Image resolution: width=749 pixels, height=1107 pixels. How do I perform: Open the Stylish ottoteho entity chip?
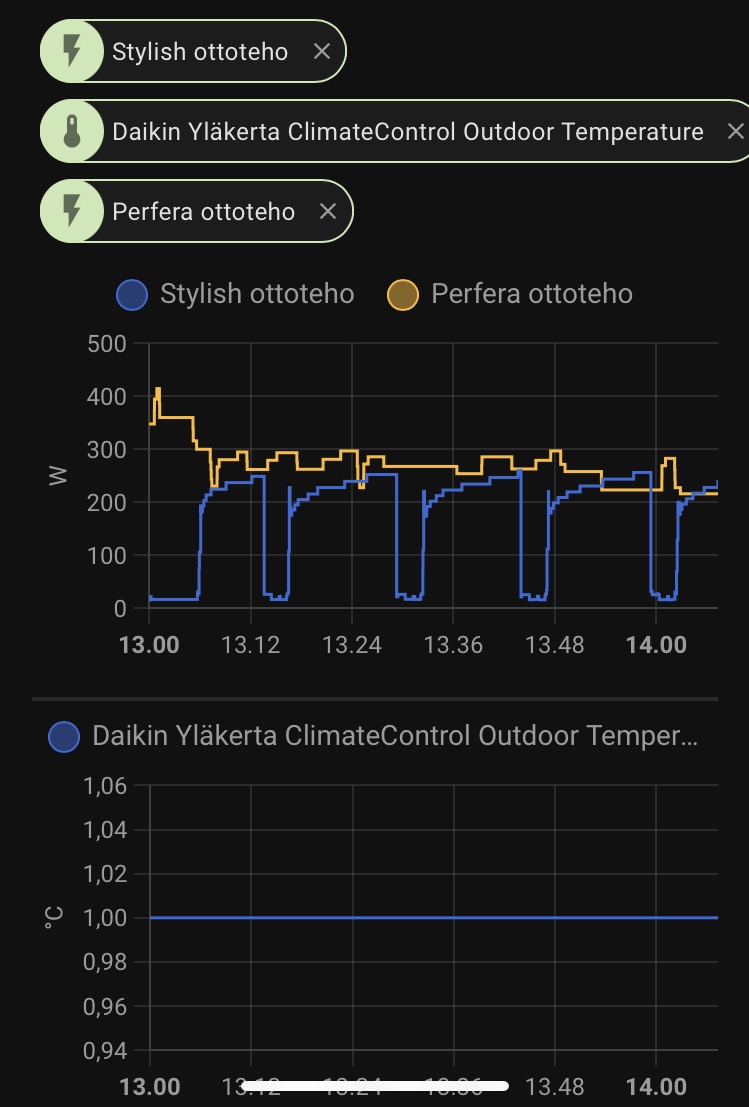198,51
